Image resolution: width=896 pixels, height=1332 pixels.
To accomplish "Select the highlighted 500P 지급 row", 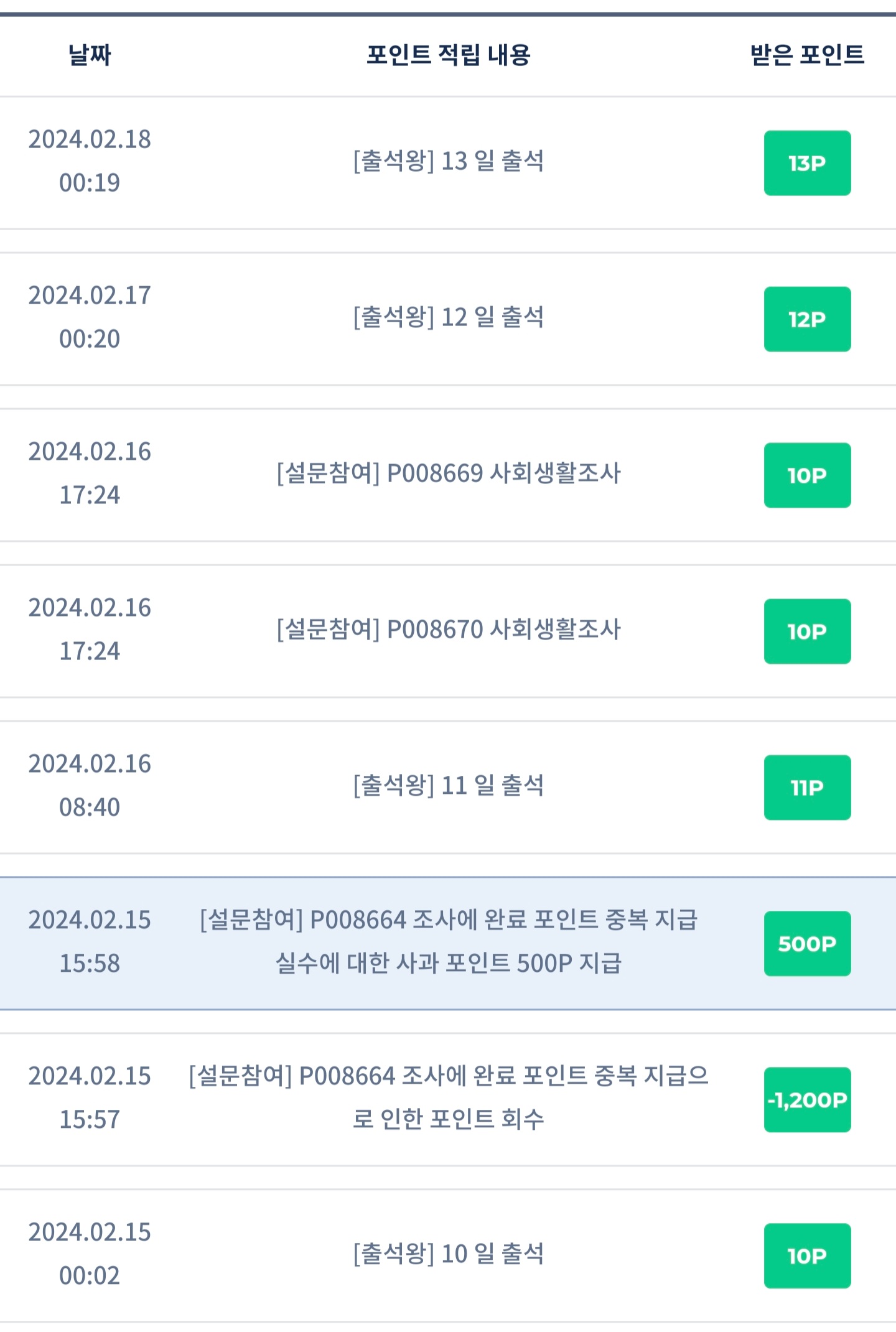I will (x=448, y=942).
